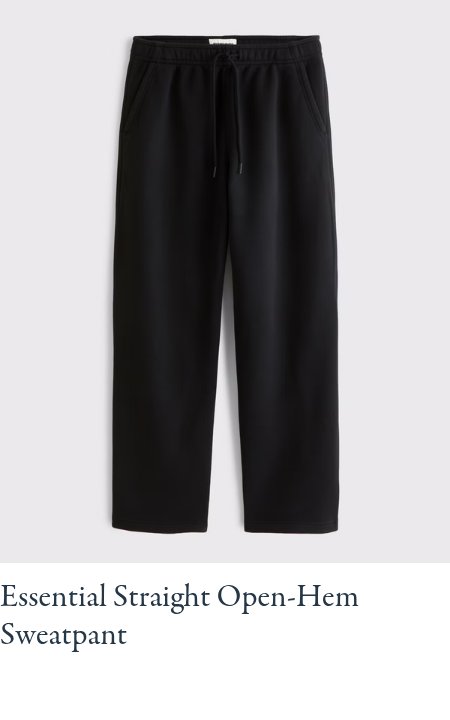Open the Essential Straight Open-Hem Sweatpant product
This screenshot has height=720, width=450.
pyautogui.click(x=179, y=615)
